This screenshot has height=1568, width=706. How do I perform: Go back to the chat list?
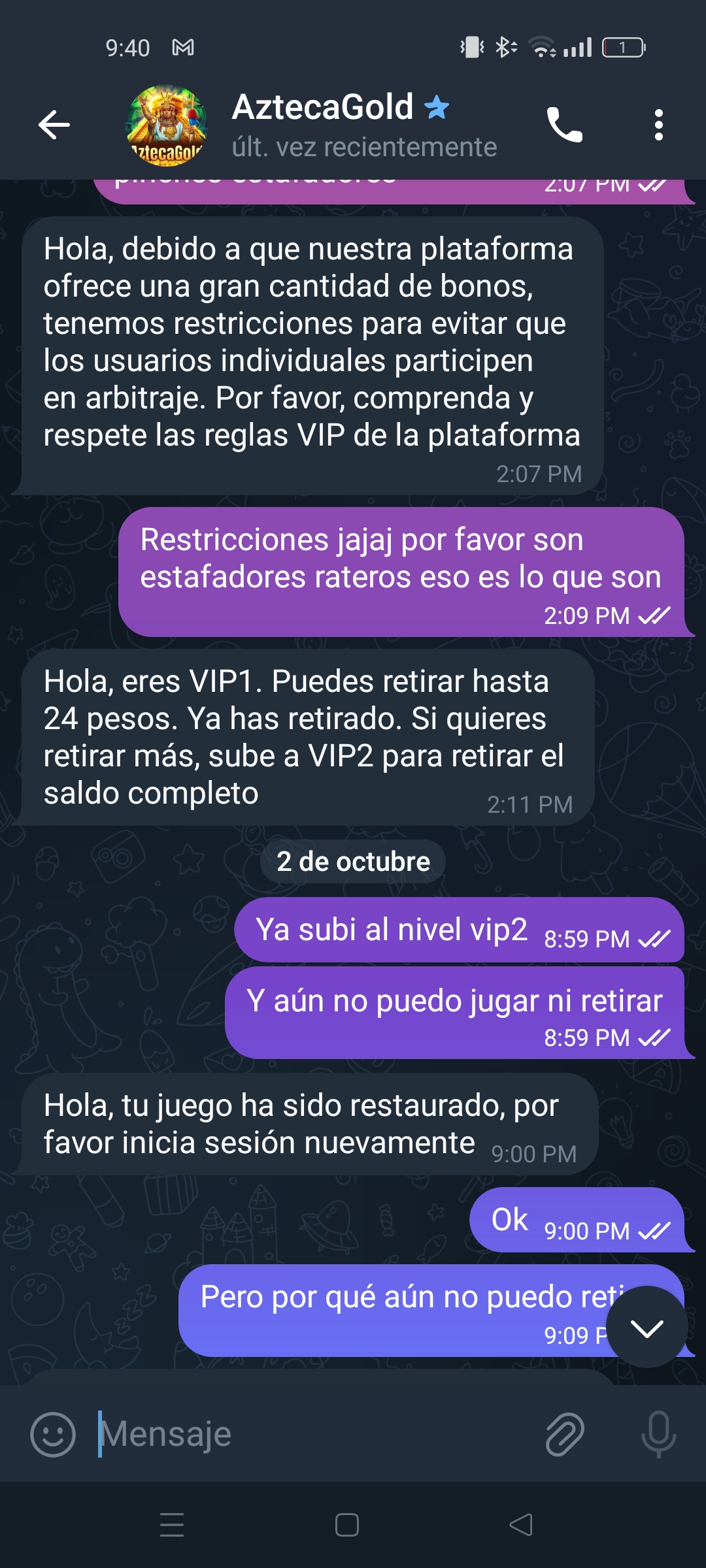(x=54, y=125)
